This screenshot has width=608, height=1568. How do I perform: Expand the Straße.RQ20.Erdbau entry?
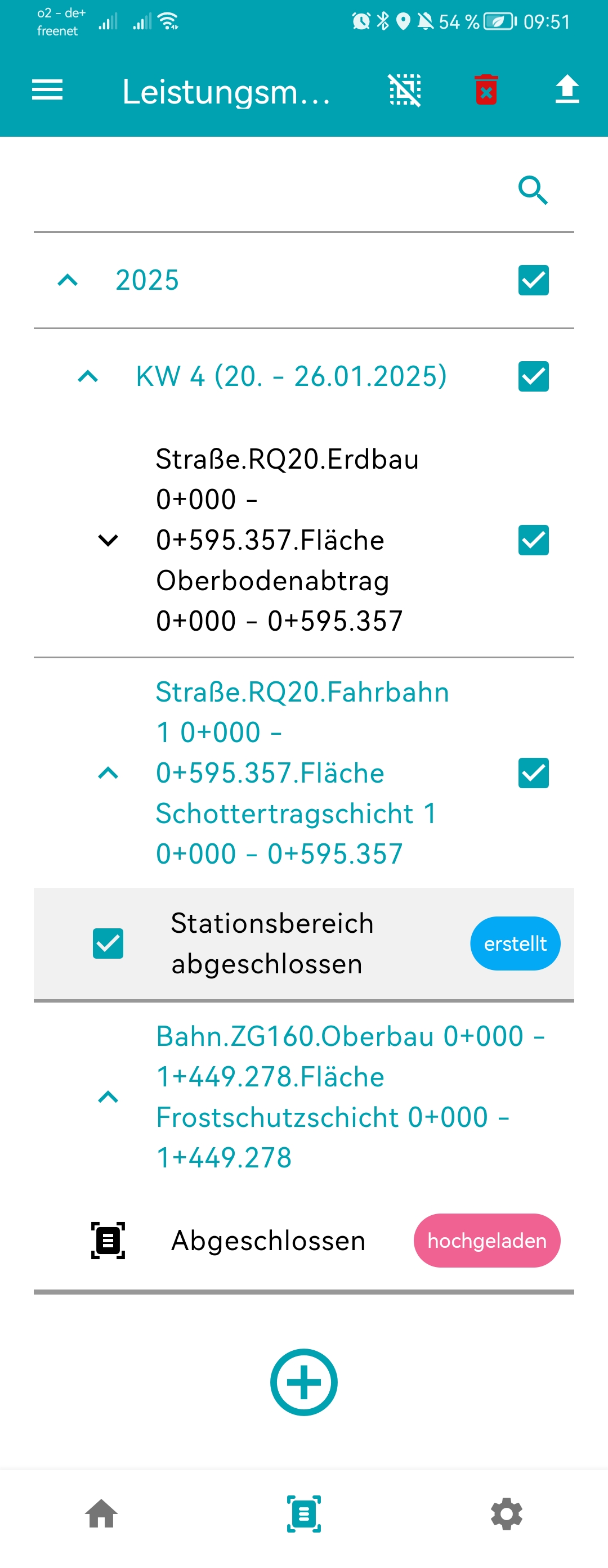[109, 540]
